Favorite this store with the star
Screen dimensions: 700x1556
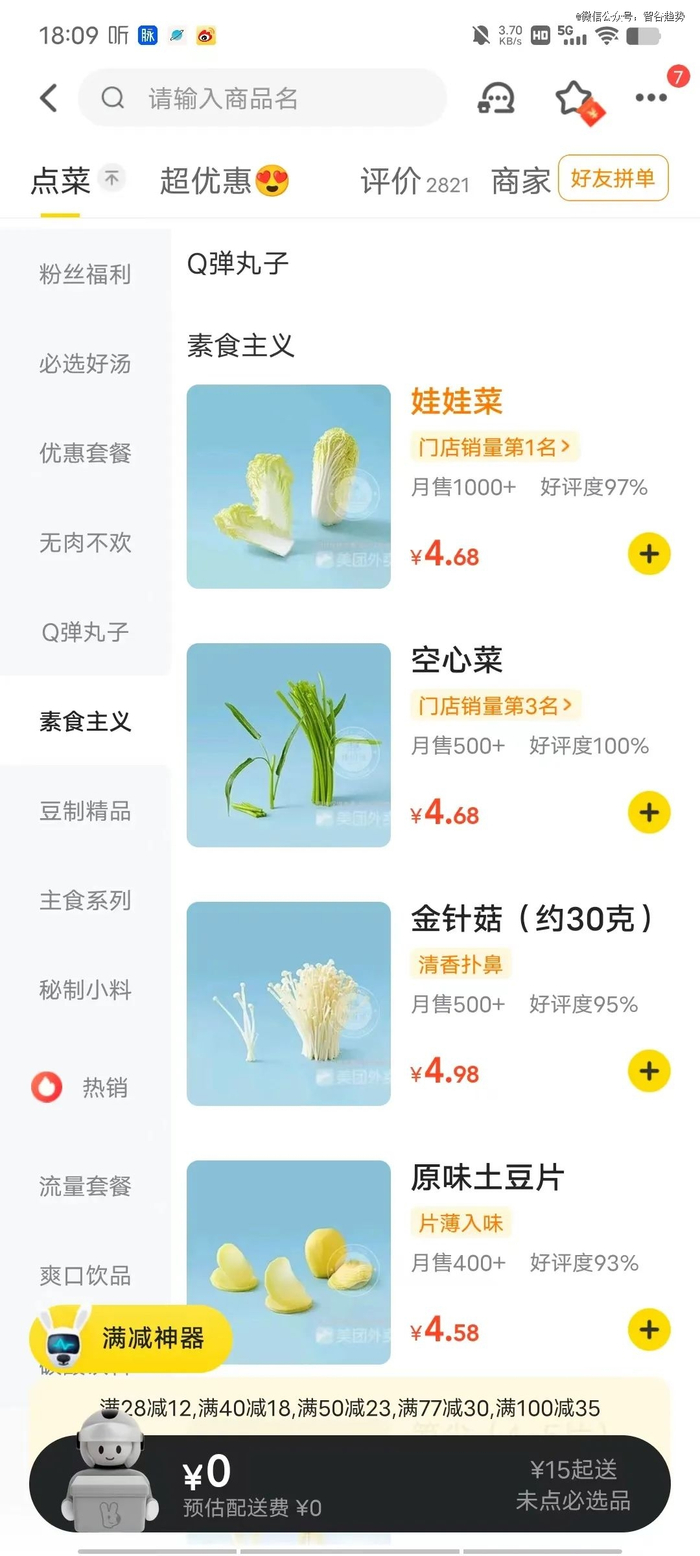click(574, 98)
